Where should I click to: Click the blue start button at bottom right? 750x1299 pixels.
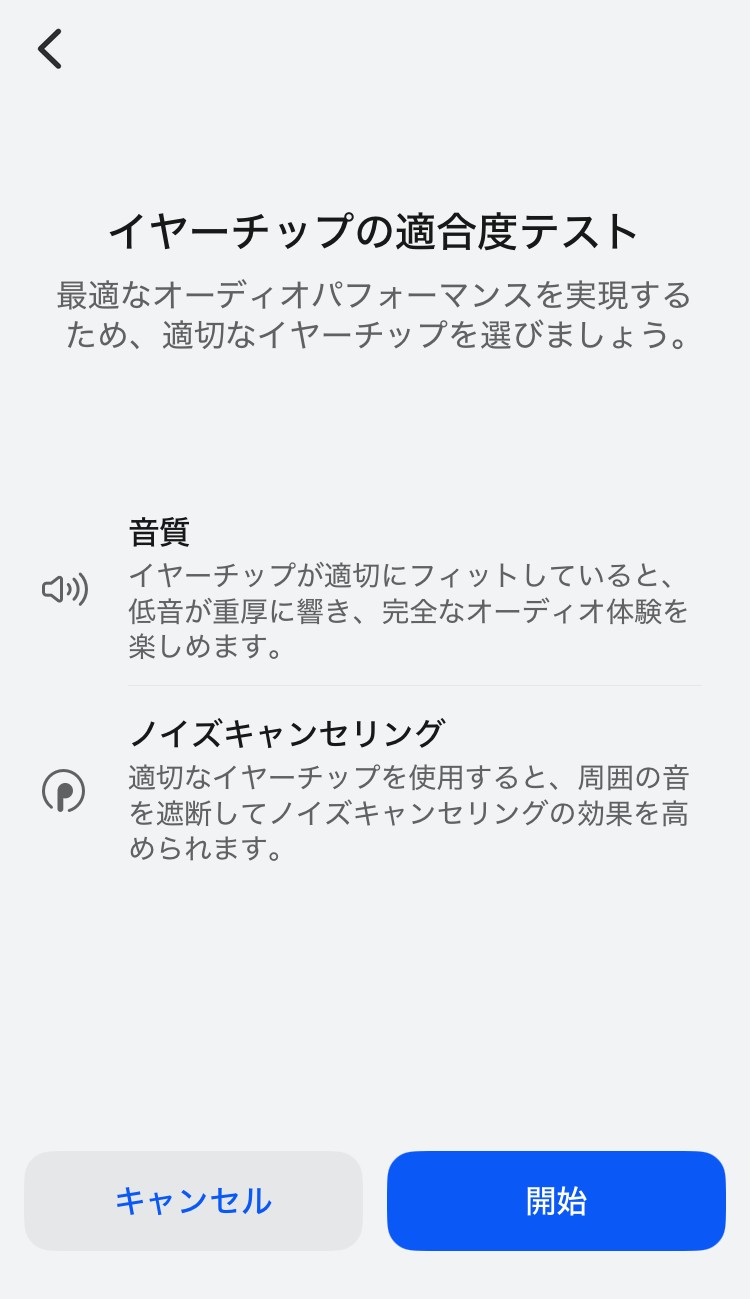[556, 1201]
